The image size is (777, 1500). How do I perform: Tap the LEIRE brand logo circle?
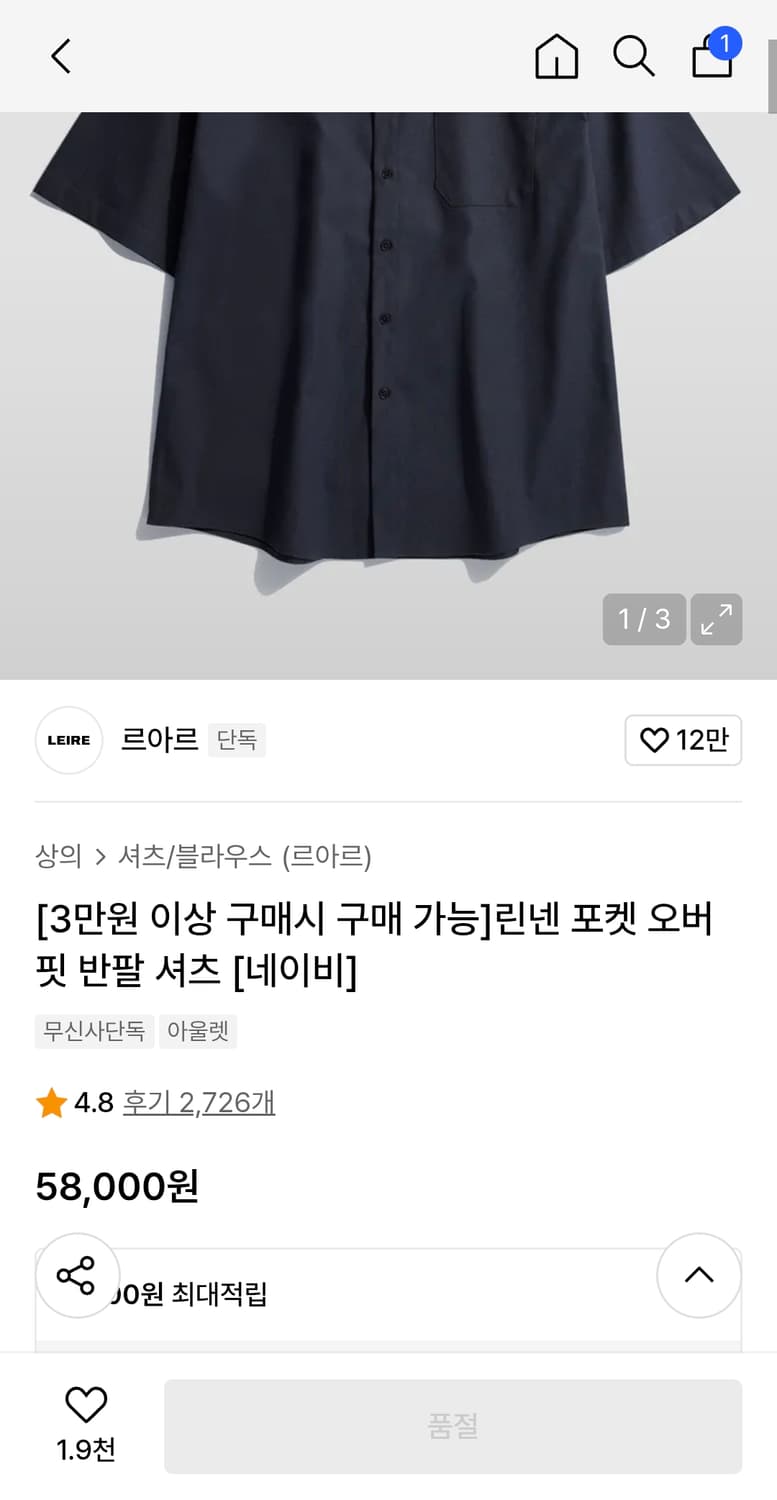click(x=68, y=740)
